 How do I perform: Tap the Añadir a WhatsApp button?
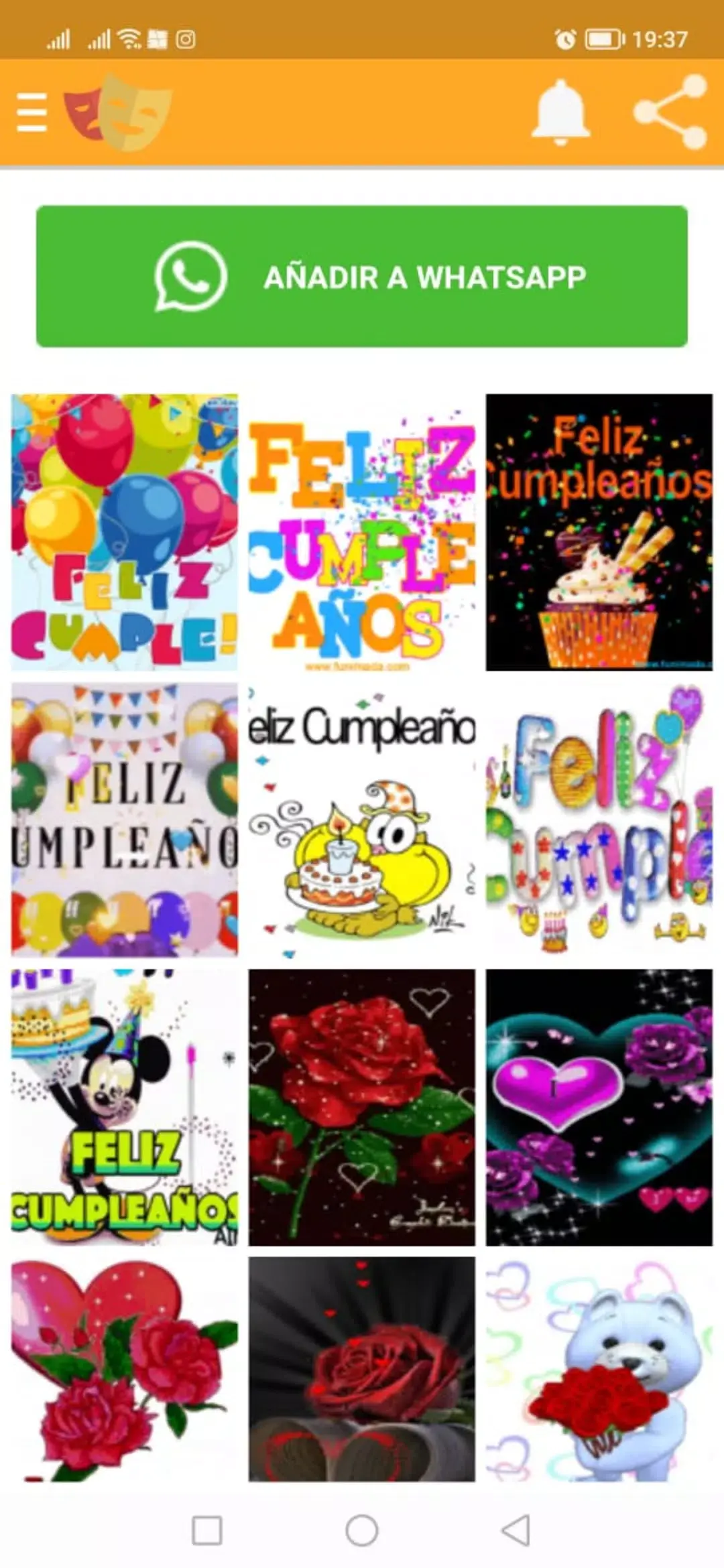pyautogui.click(x=362, y=276)
